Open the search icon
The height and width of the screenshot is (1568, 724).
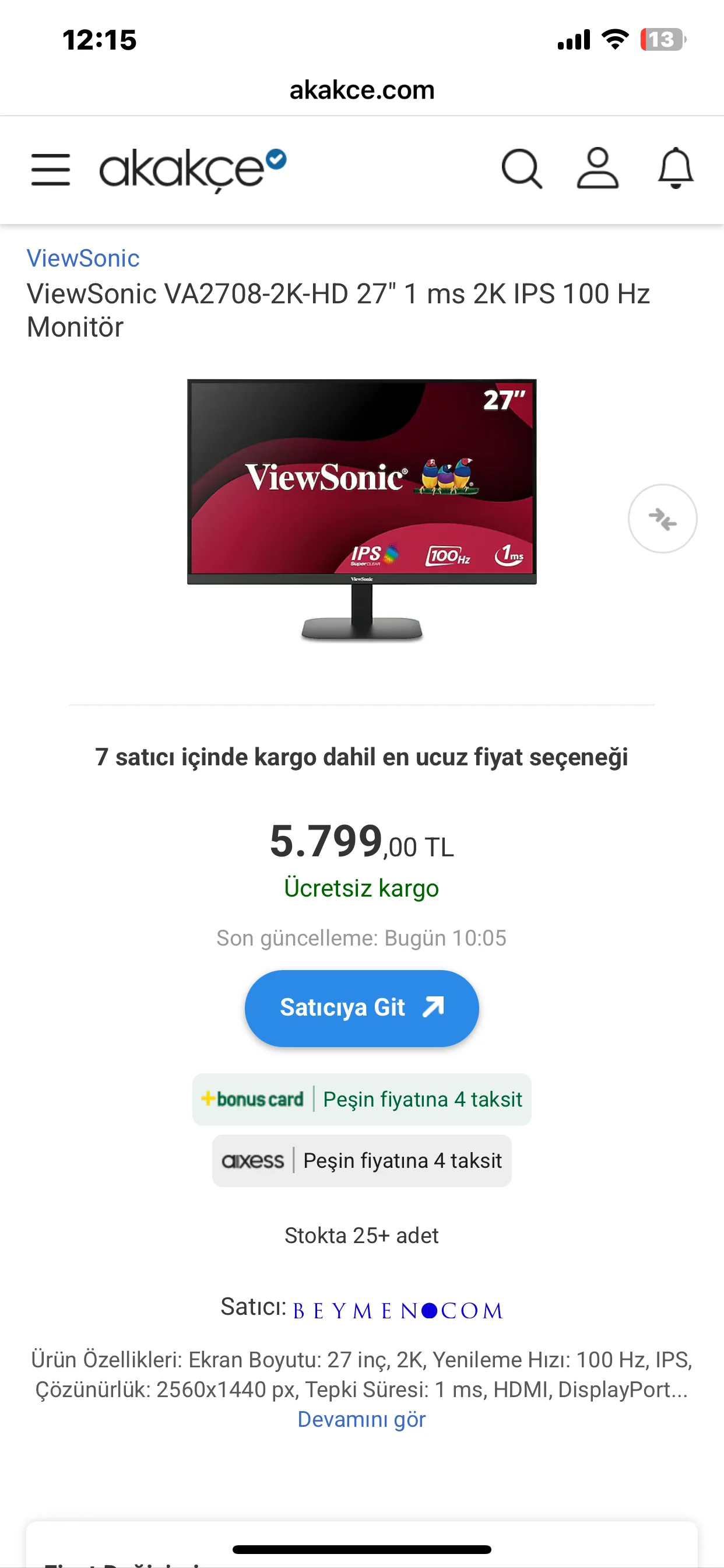[x=521, y=169]
